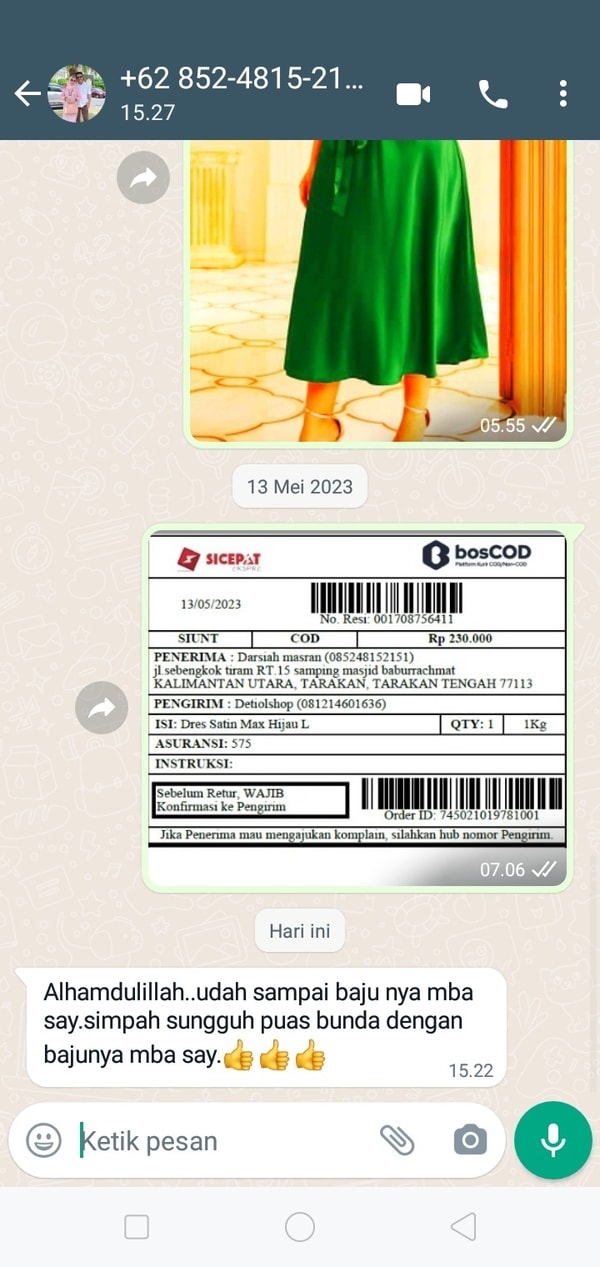Screen dimensions: 600x1267
Task: Open the emoji picker
Action: [43, 1140]
